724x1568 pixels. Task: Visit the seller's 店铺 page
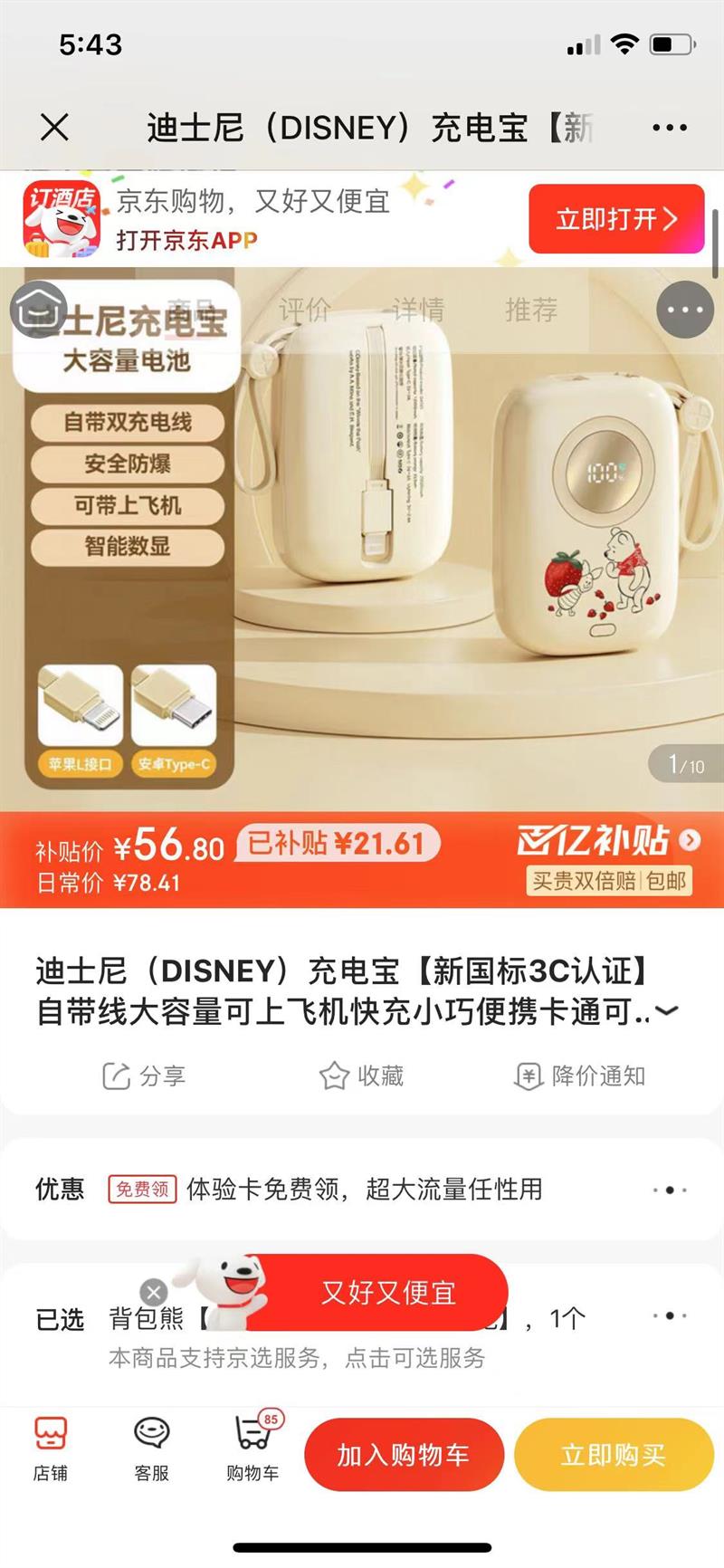tap(51, 1449)
